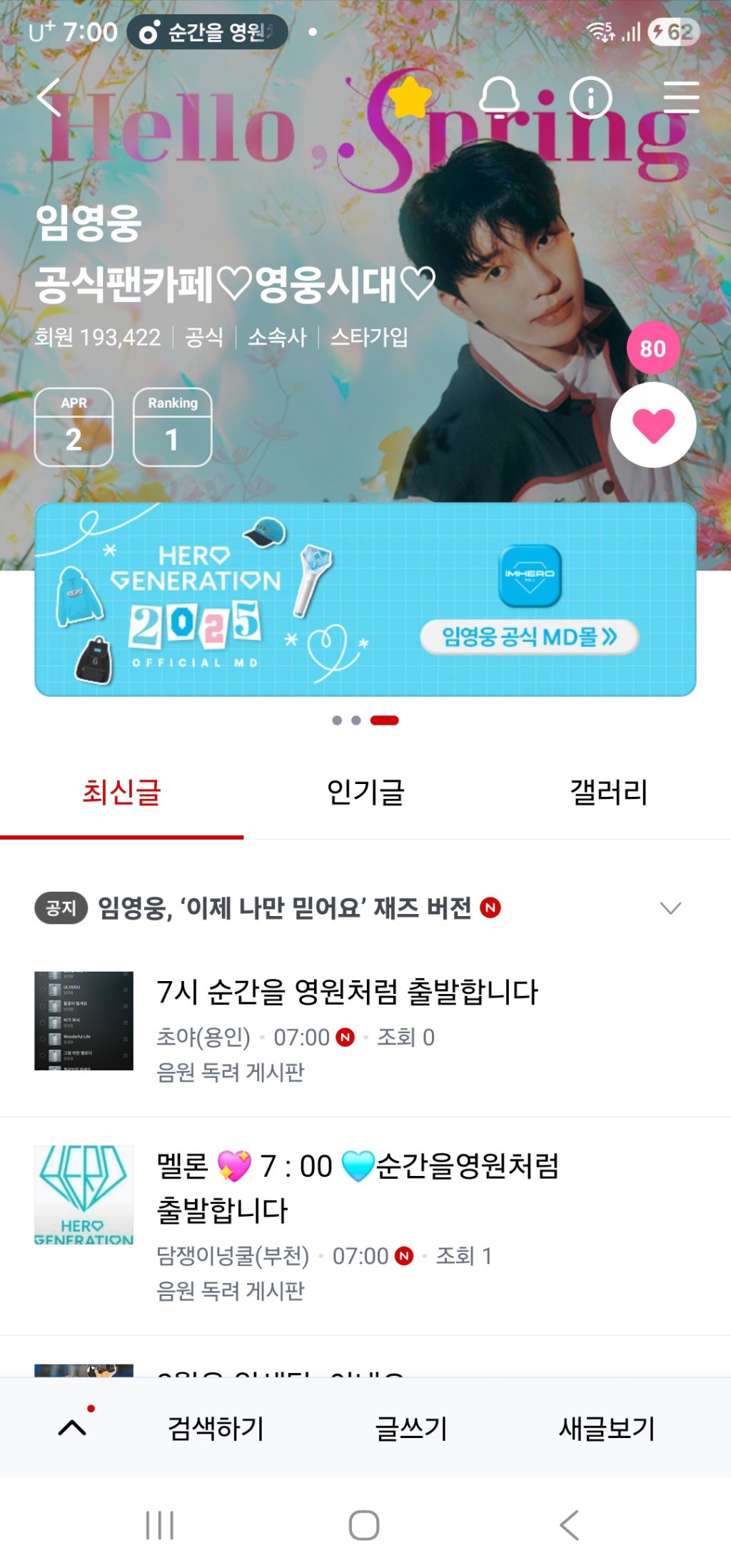
Task: Open the Hero Generation 2025 MD banner
Action: tap(365, 600)
